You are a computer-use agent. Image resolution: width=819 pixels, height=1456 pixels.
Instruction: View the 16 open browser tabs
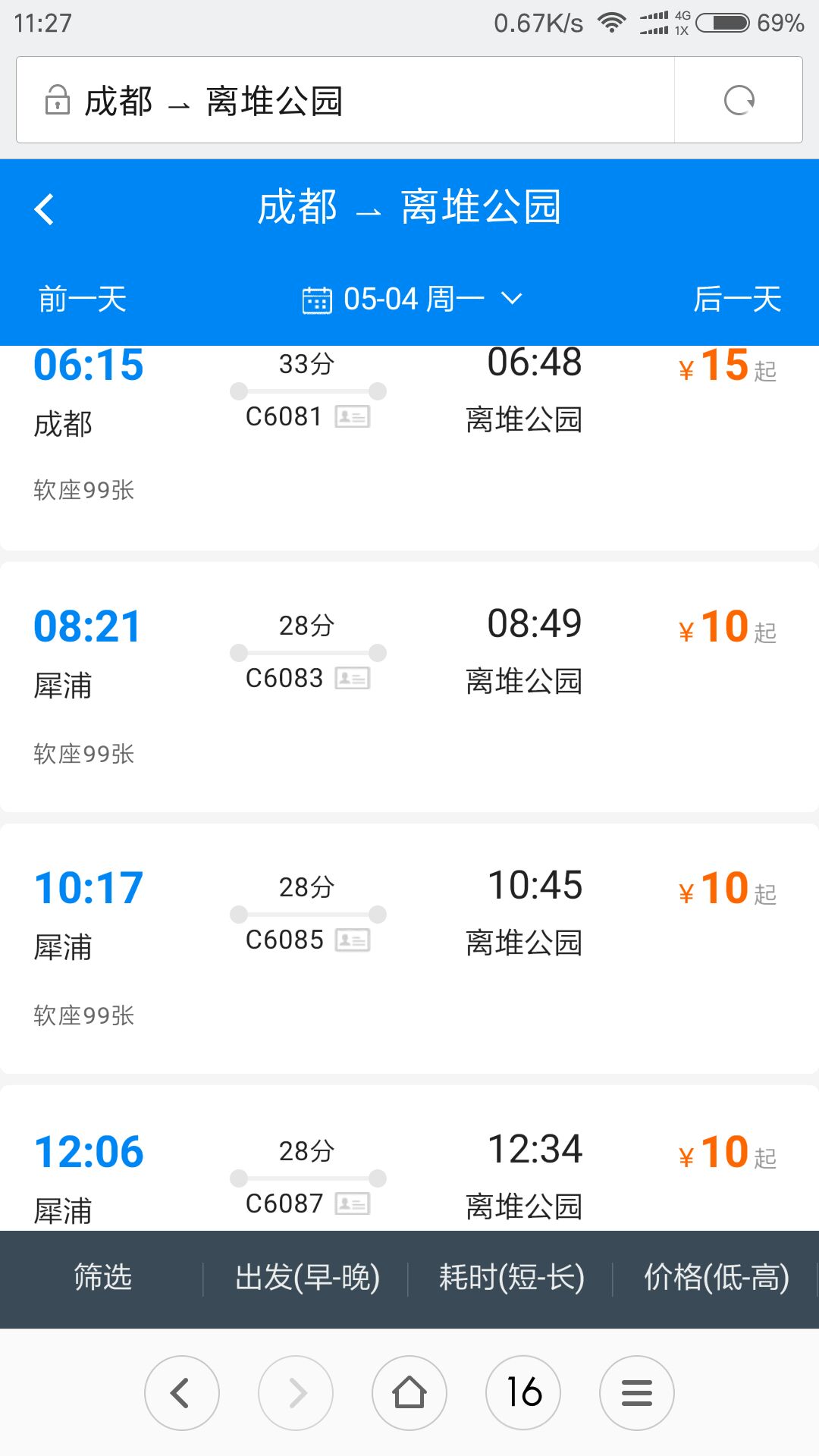click(x=523, y=1393)
